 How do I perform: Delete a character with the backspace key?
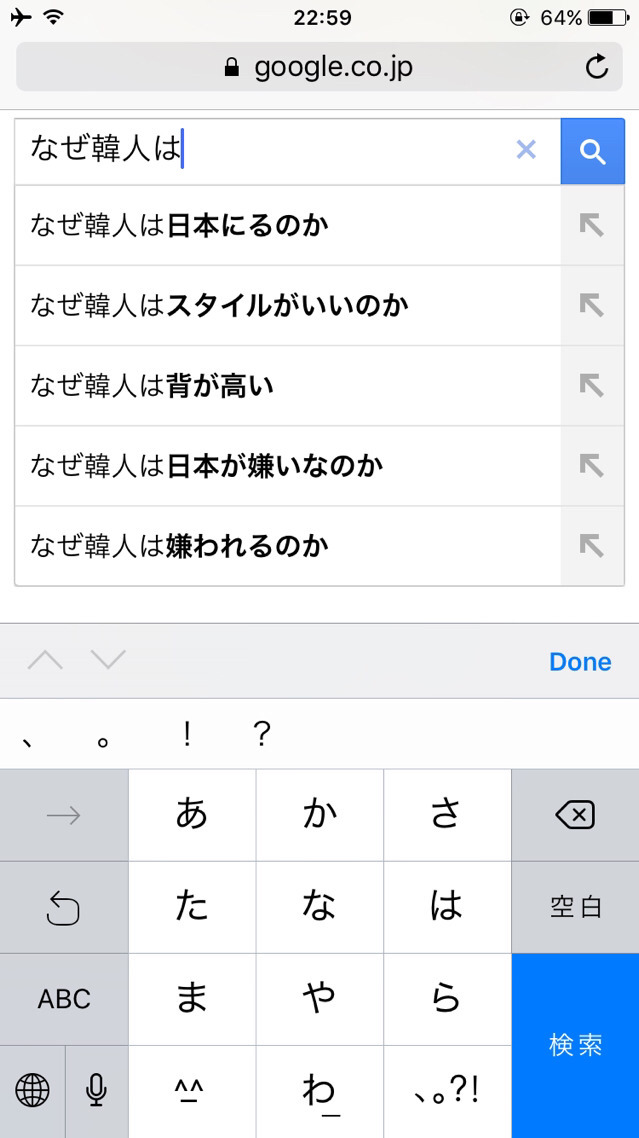tap(575, 815)
